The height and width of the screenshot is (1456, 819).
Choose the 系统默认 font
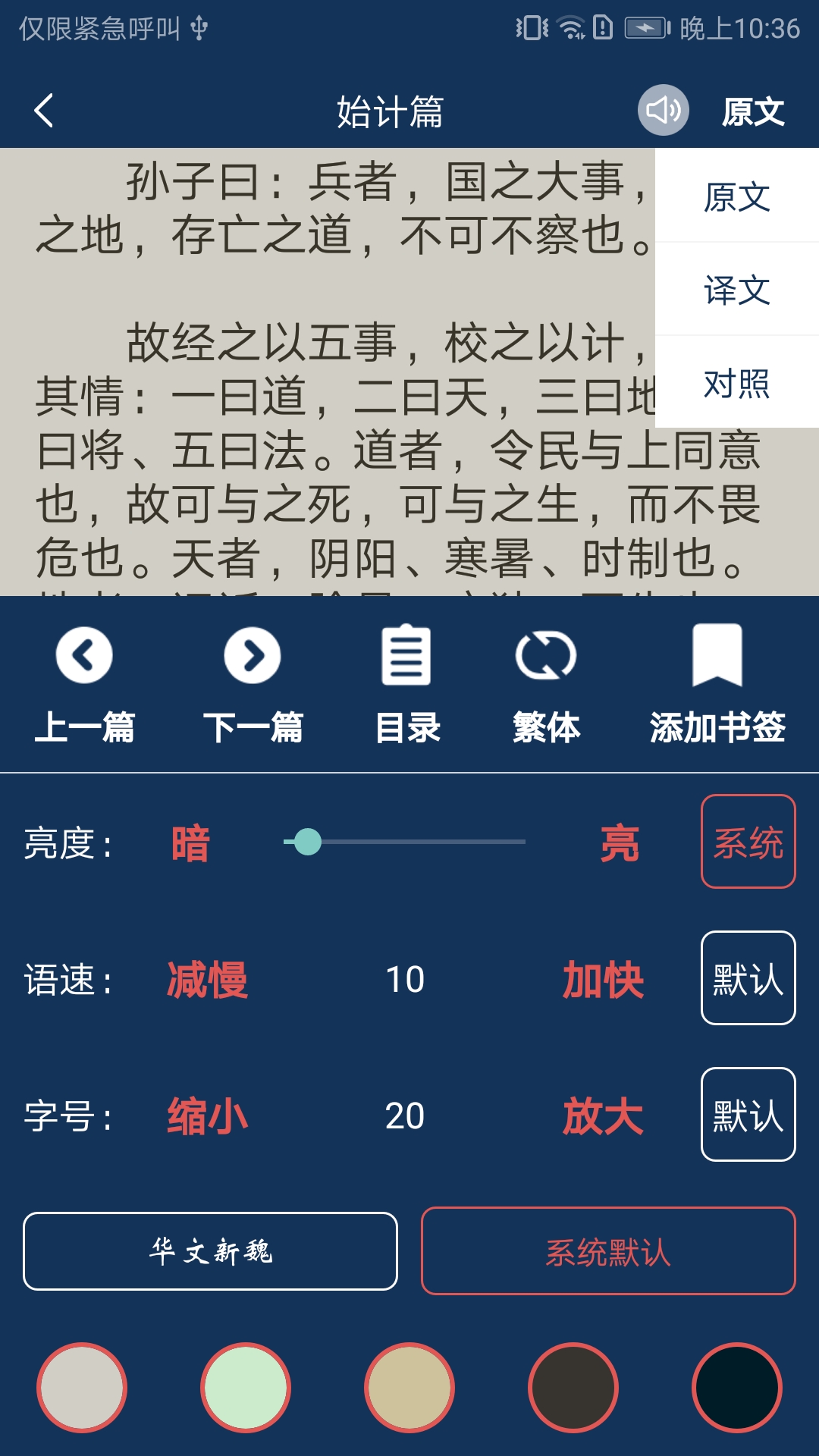click(608, 1251)
